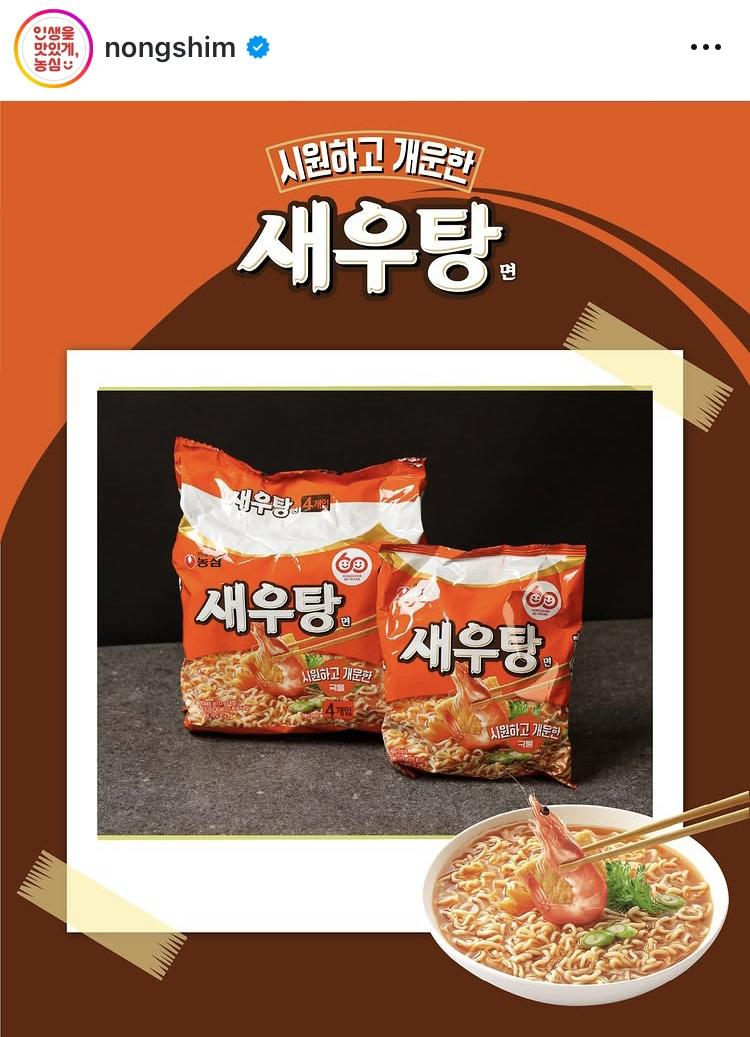
Task: Open the post's three-dot options menu
Action: (x=706, y=47)
